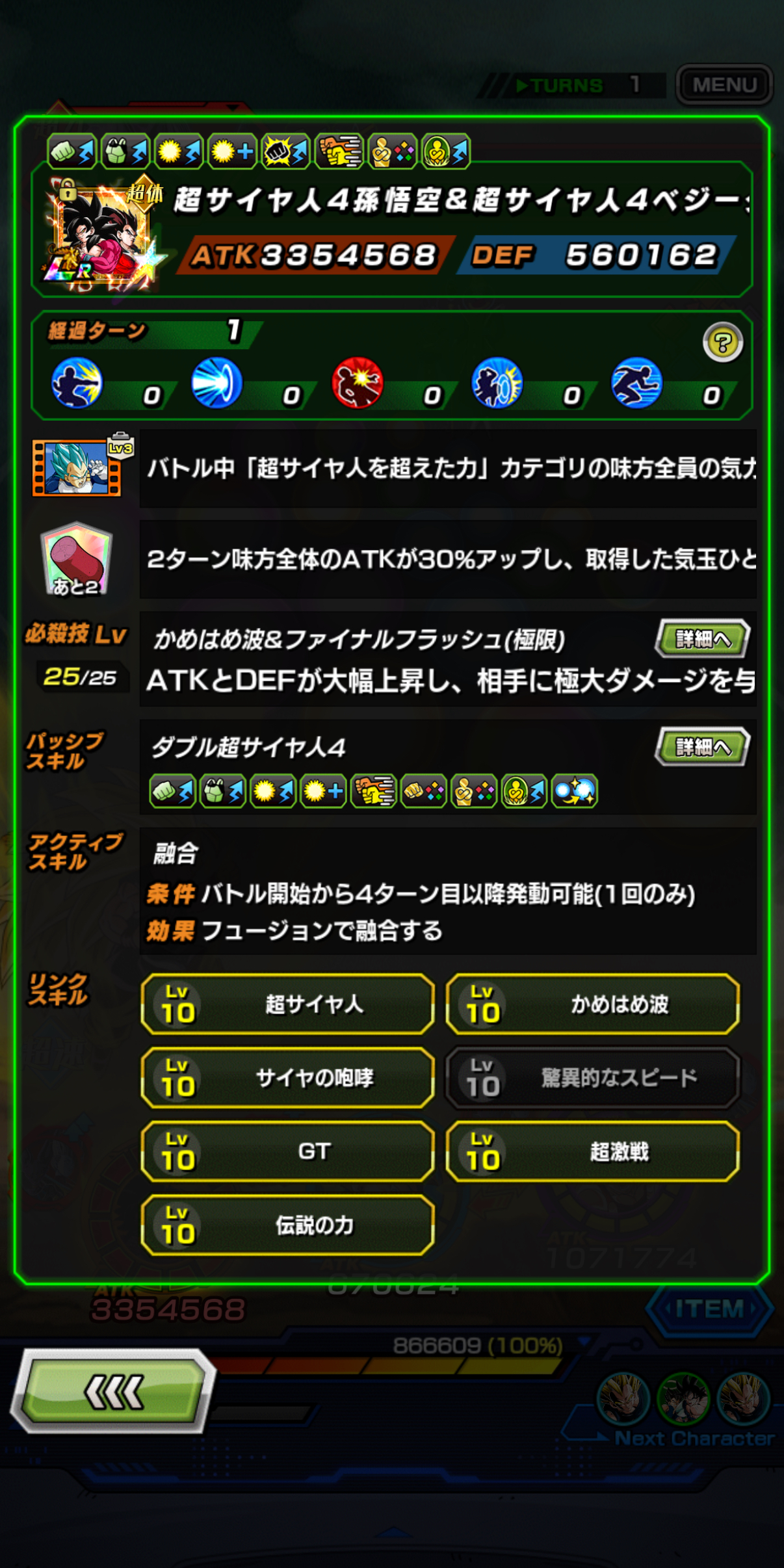Image resolution: width=784 pixels, height=1568 pixels.
Task: Select the GT link skill
Action: [287, 1151]
